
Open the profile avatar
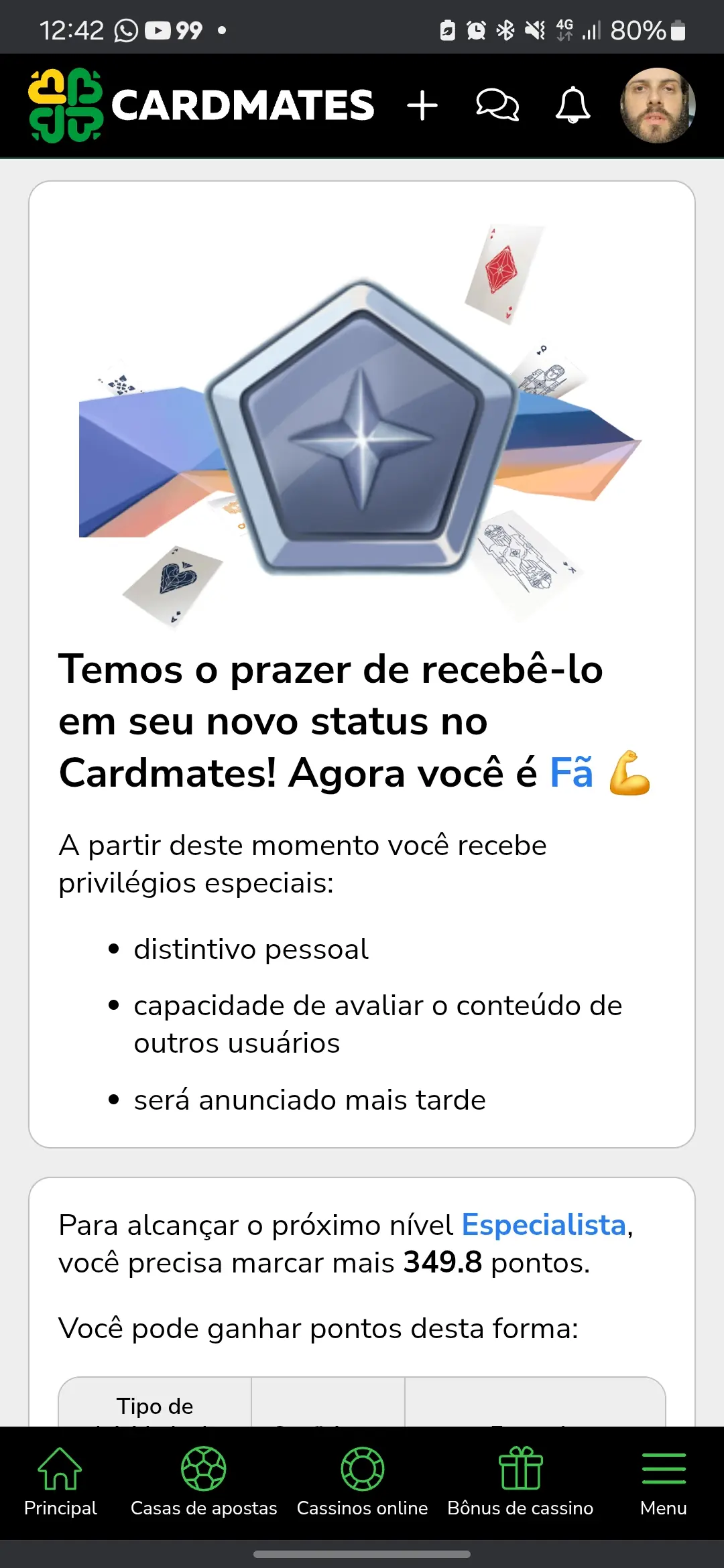pyautogui.click(x=658, y=105)
